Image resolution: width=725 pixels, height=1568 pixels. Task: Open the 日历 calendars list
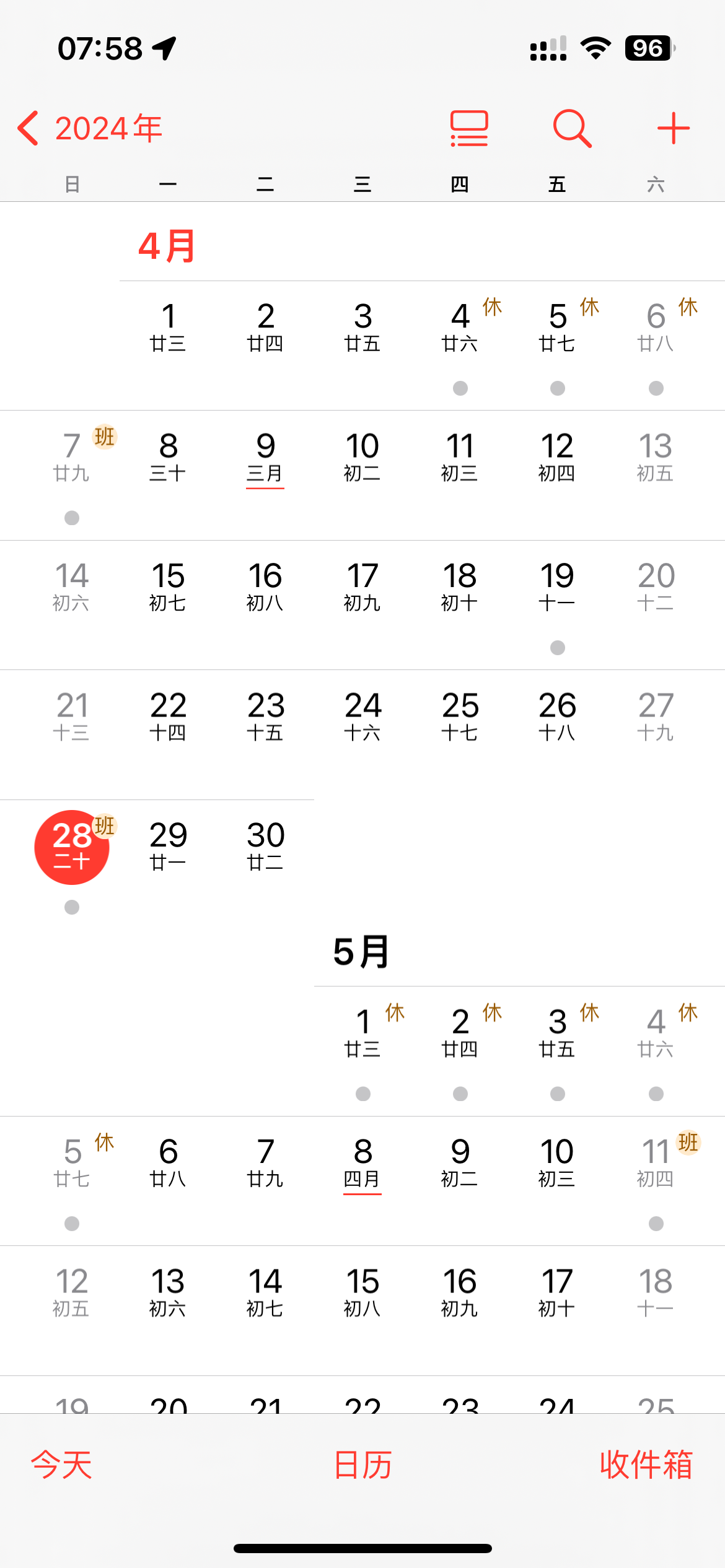[x=362, y=1465]
